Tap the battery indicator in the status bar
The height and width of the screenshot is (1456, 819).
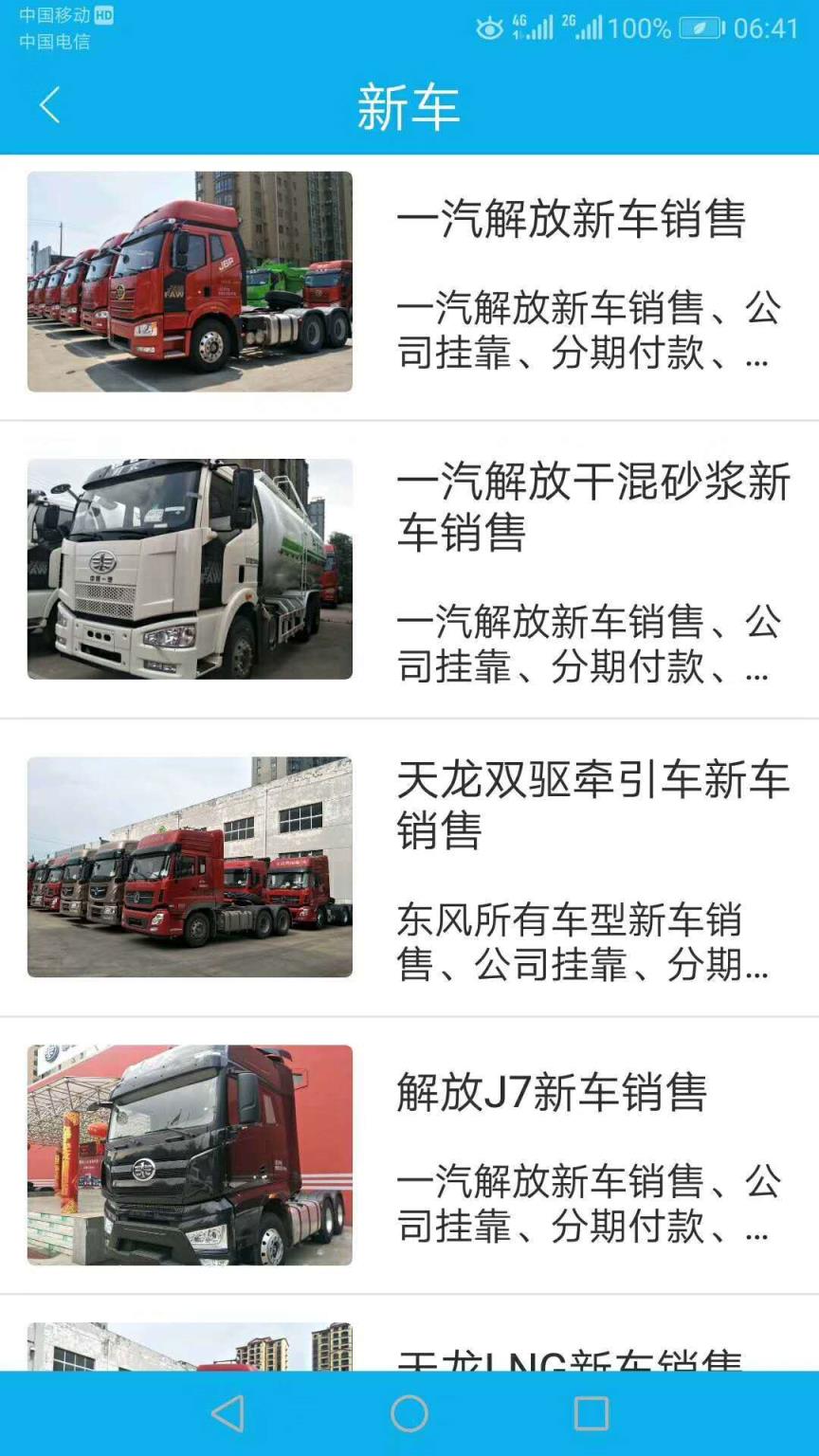coord(701,29)
